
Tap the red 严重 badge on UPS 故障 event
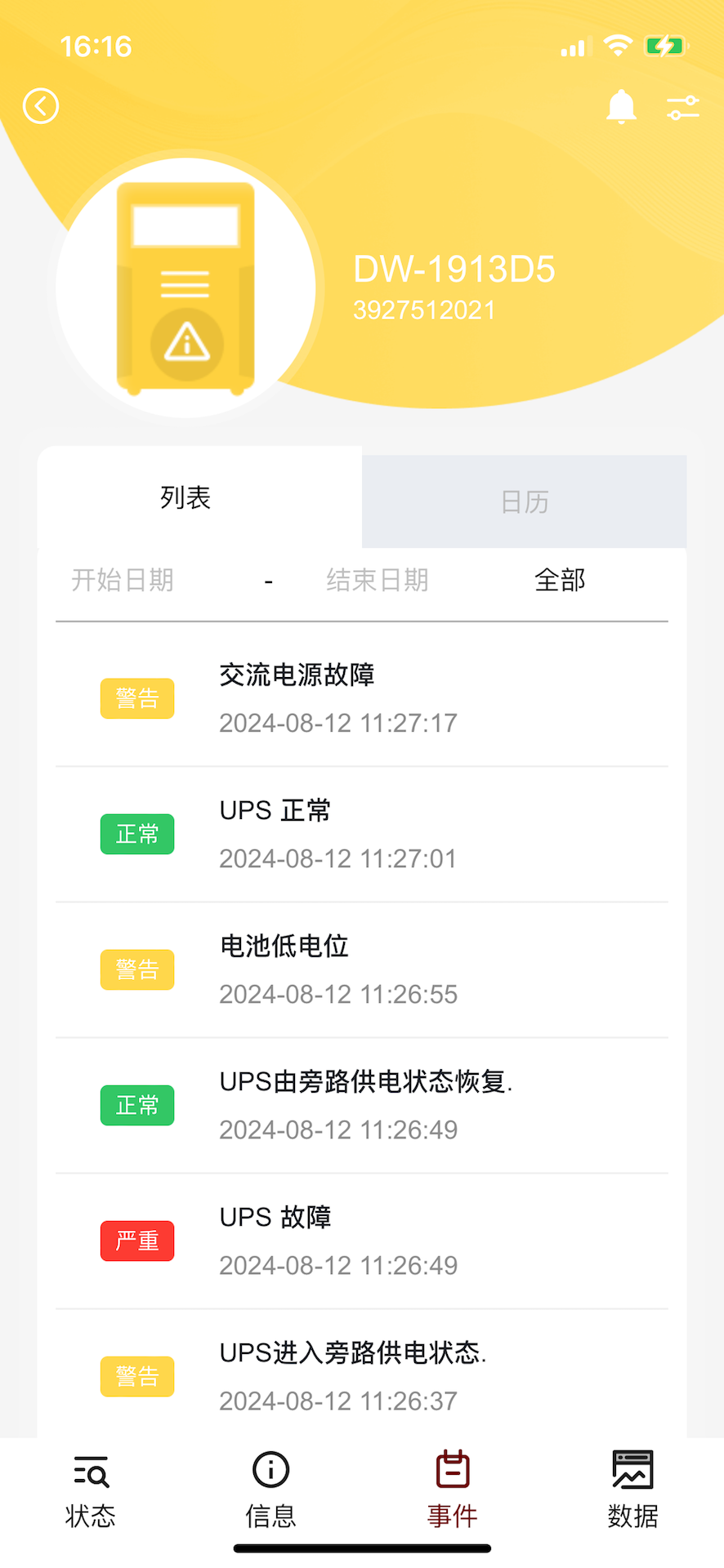[136, 1241]
